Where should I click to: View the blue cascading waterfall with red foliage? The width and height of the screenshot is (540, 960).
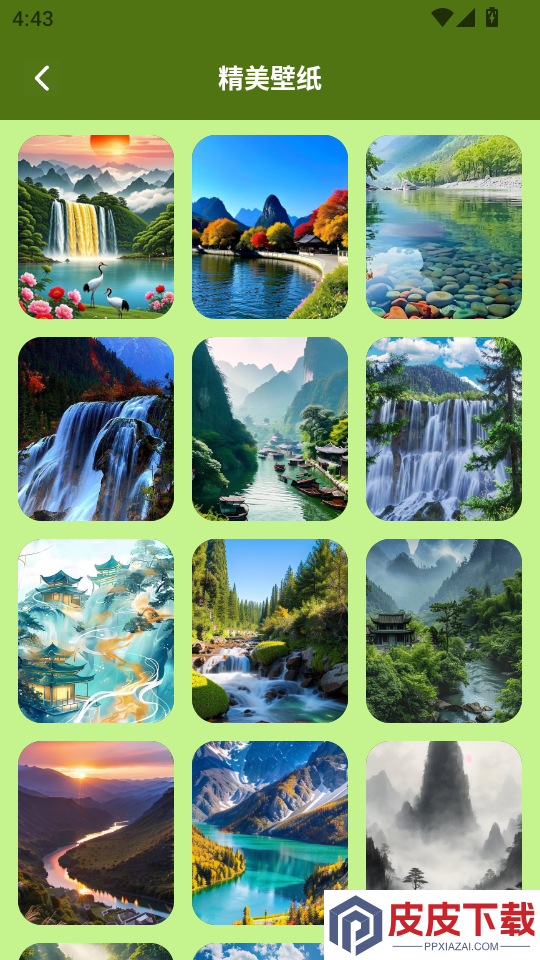[96, 429]
